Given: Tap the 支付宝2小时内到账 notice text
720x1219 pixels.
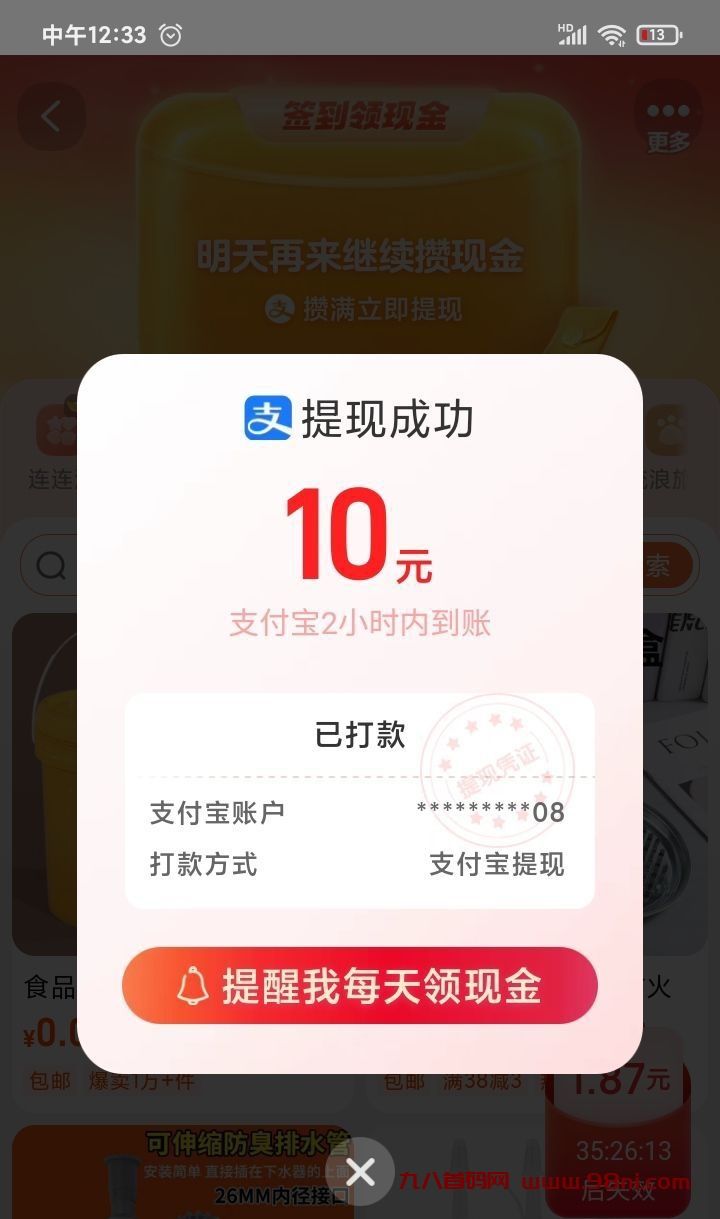Looking at the screenshot, I should [359, 623].
